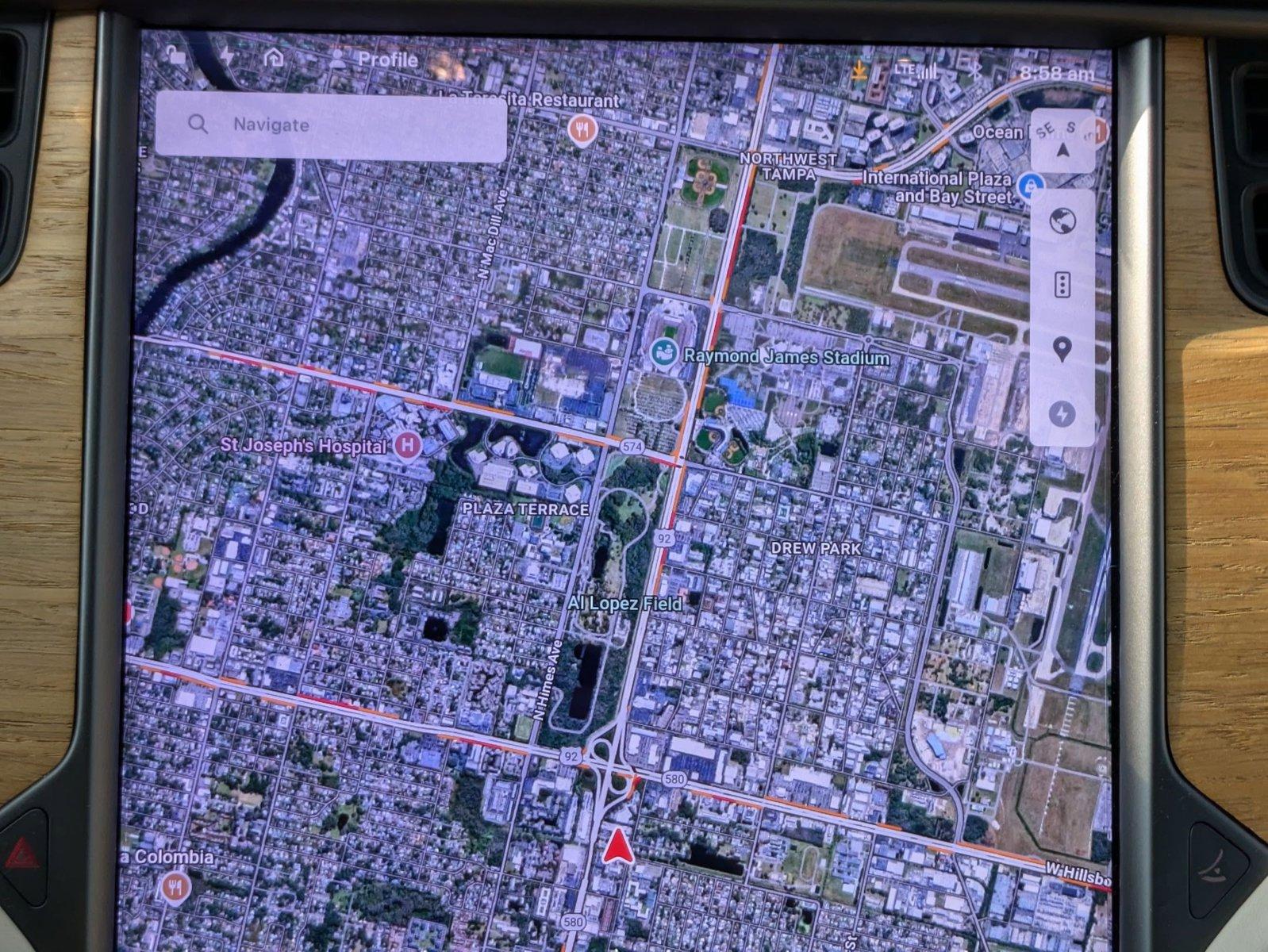The width and height of the screenshot is (1268, 952).
Task: Open the HomeLink garage icon
Action: click(274, 57)
